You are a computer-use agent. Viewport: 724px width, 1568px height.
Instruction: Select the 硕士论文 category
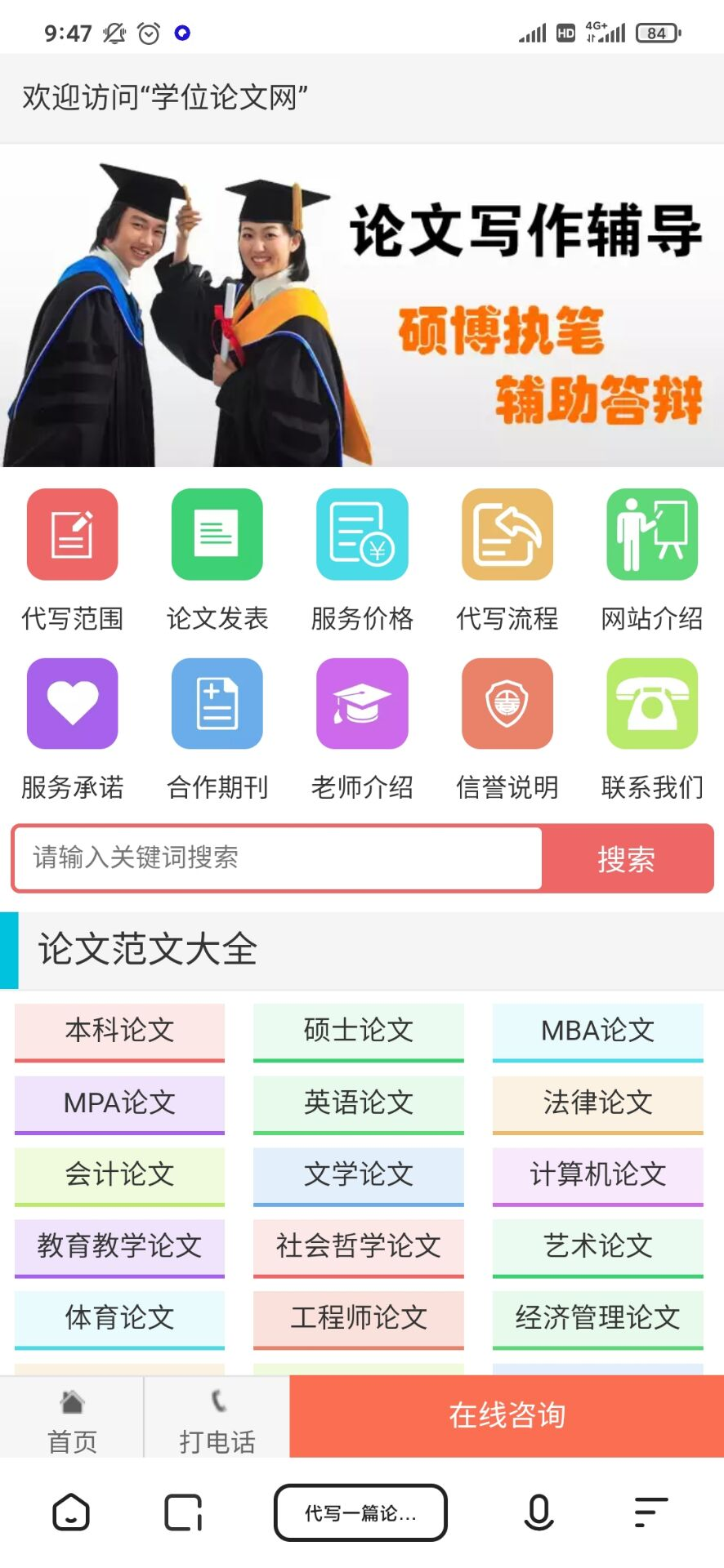pyautogui.click(x=358, y=1031)
